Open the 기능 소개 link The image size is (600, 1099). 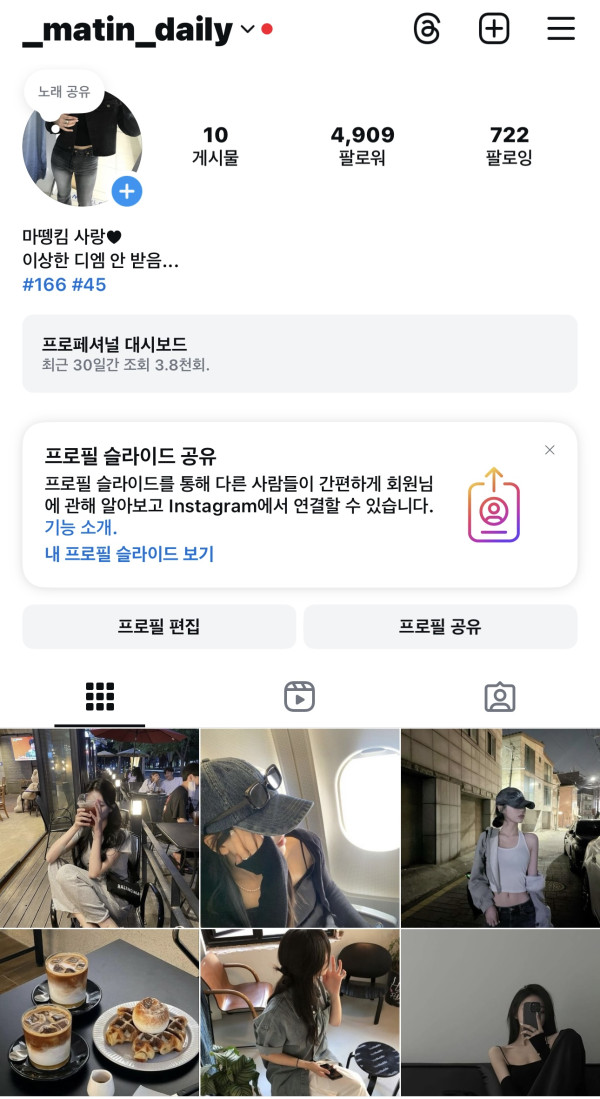(81, 528)
